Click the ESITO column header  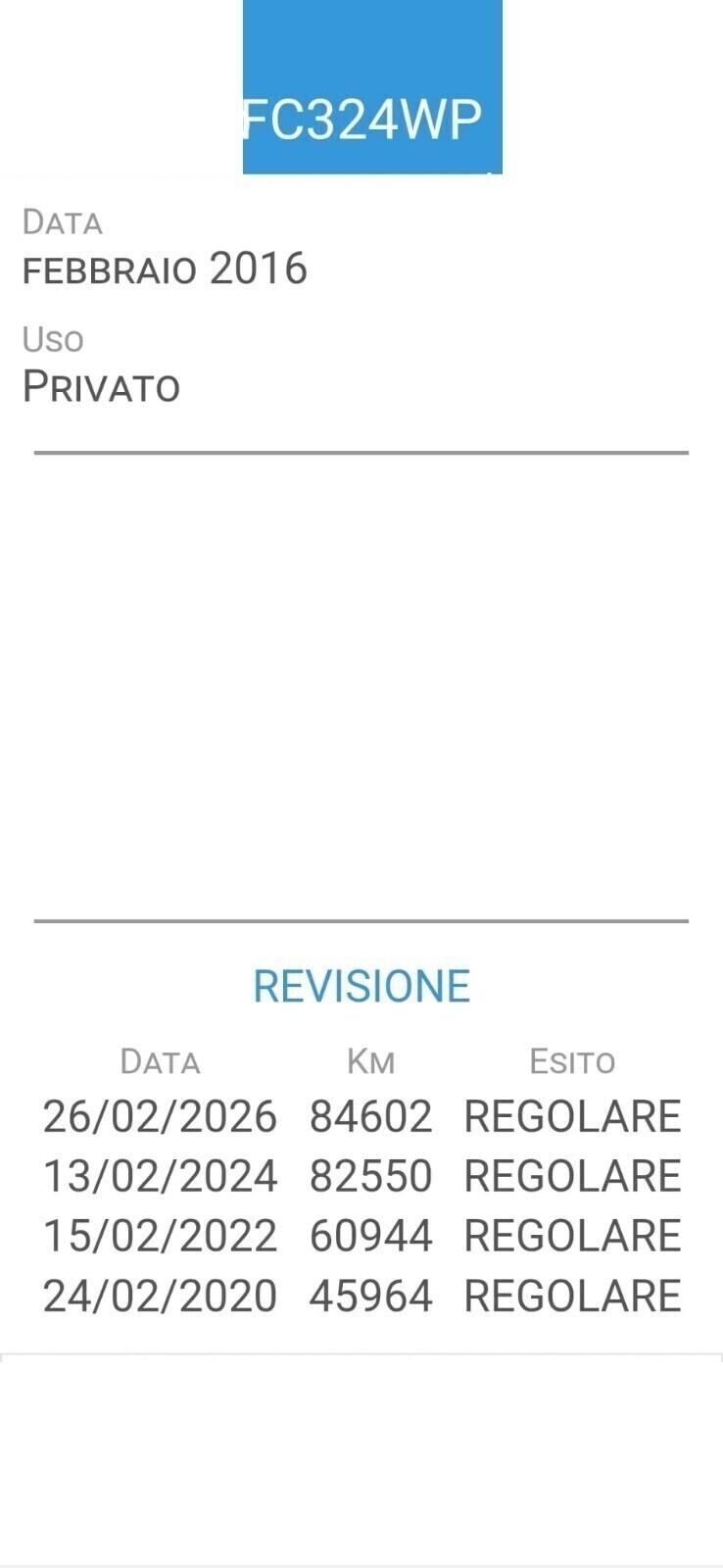tap(572, 1060)
